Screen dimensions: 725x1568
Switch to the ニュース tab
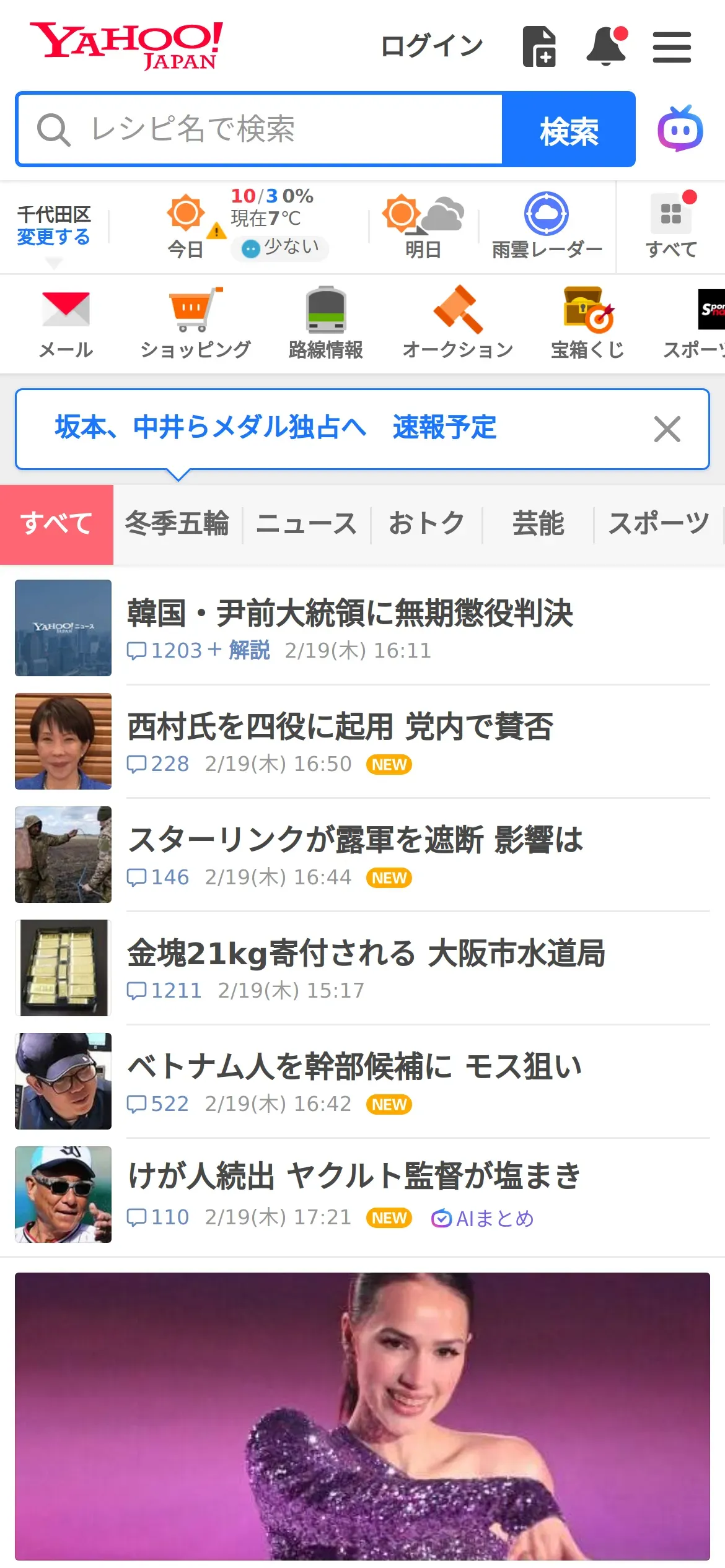306,524
